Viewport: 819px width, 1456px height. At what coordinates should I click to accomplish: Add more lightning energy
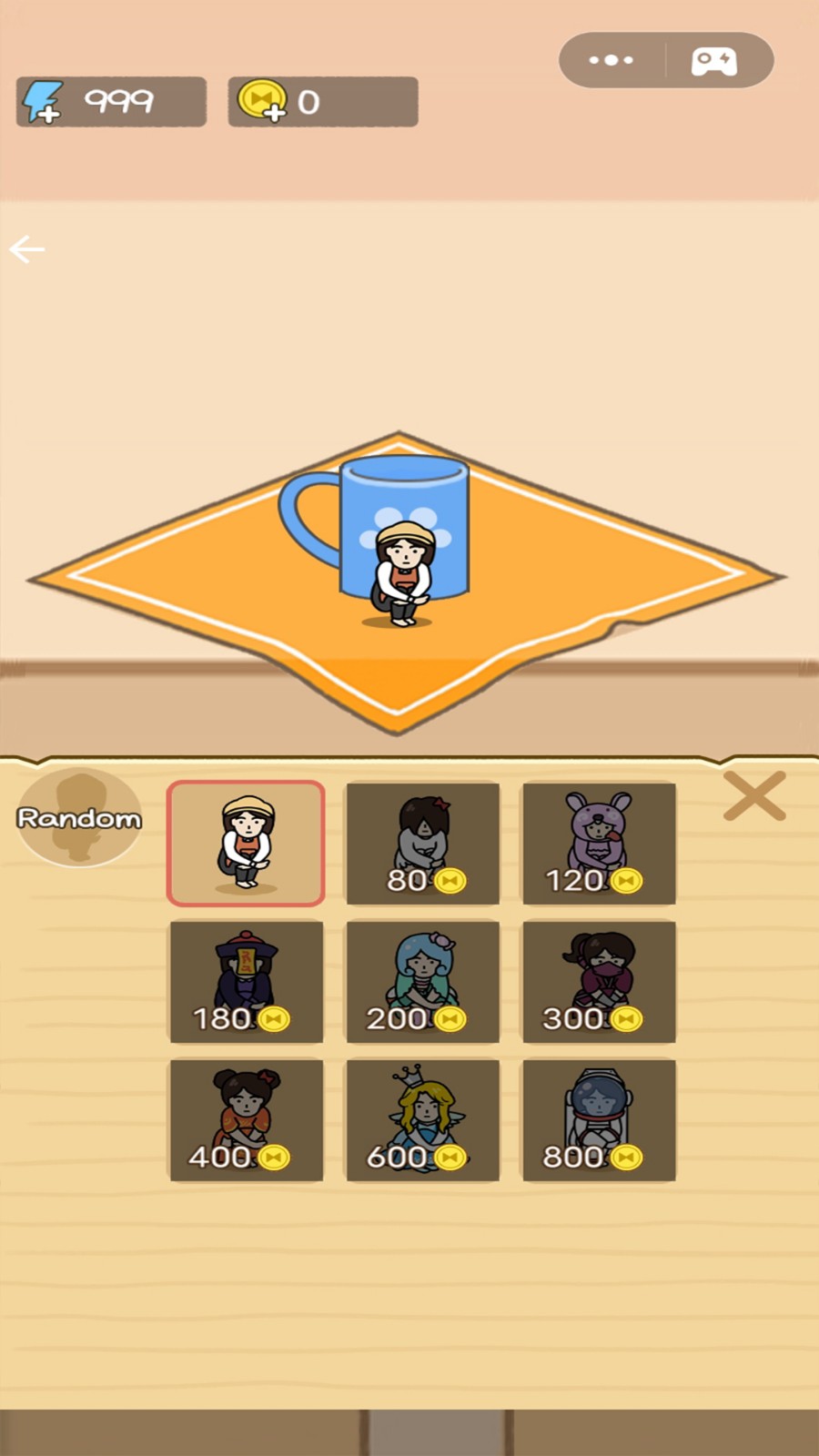(x=43, y=102)
